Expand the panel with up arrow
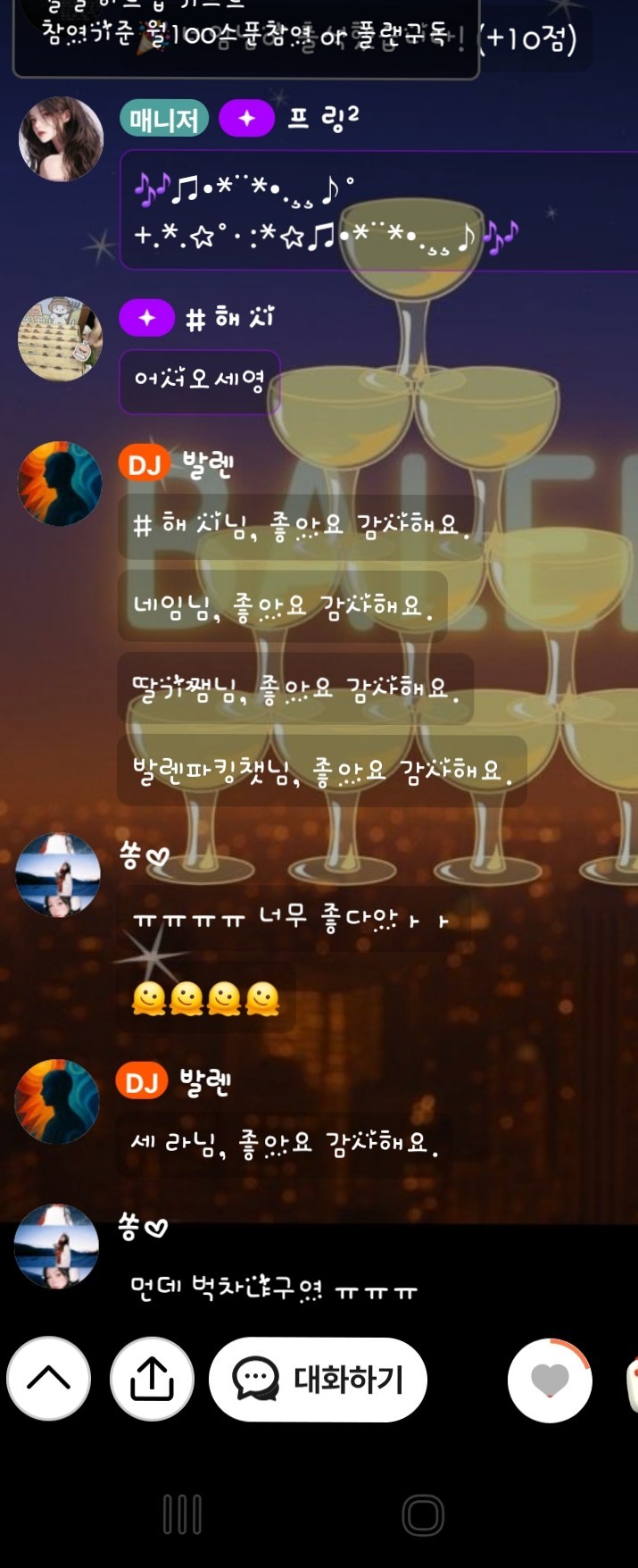638x1568 pixels. click(49, 1379)
